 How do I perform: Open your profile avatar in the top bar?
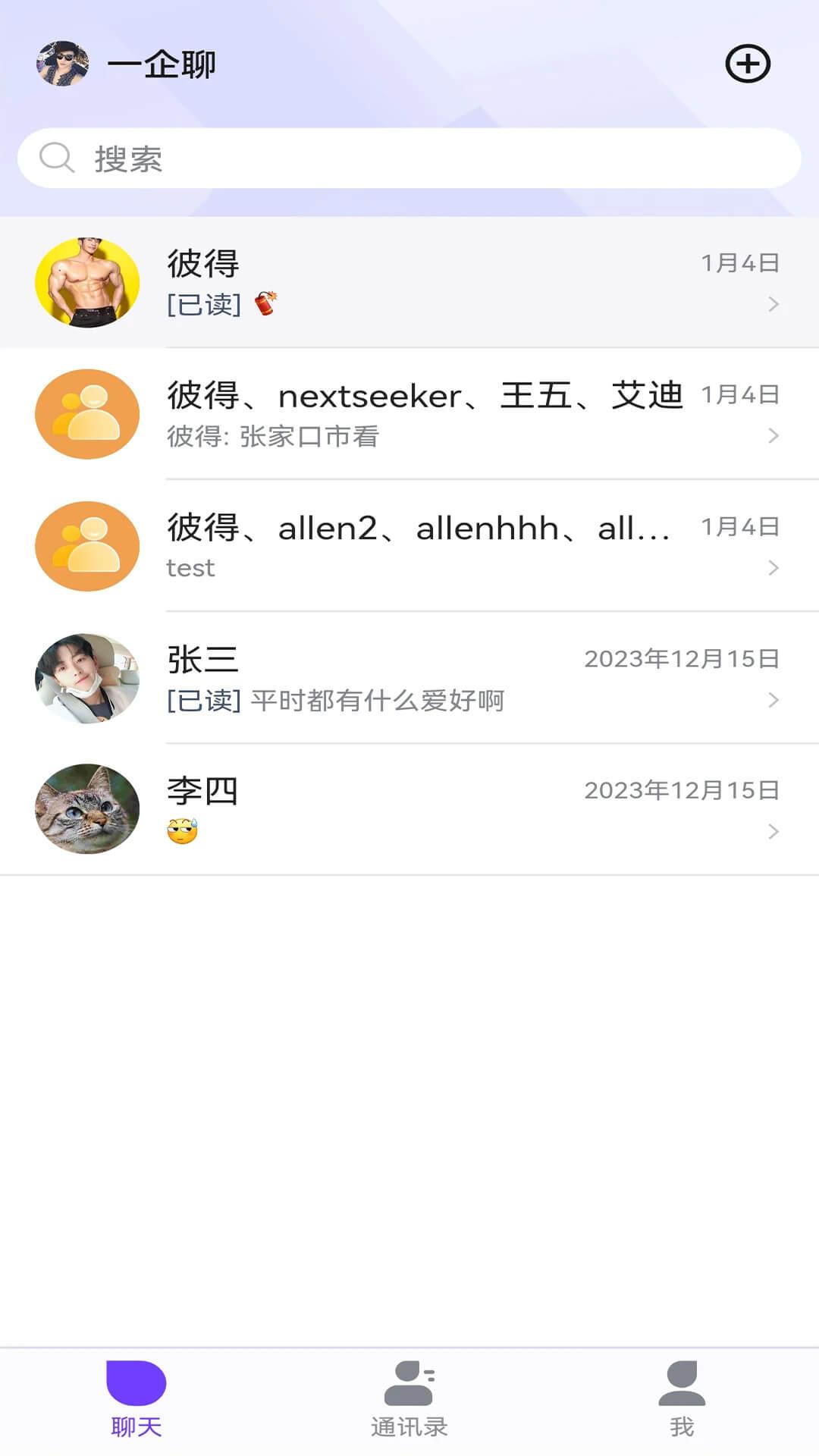[x=64, y=64]
